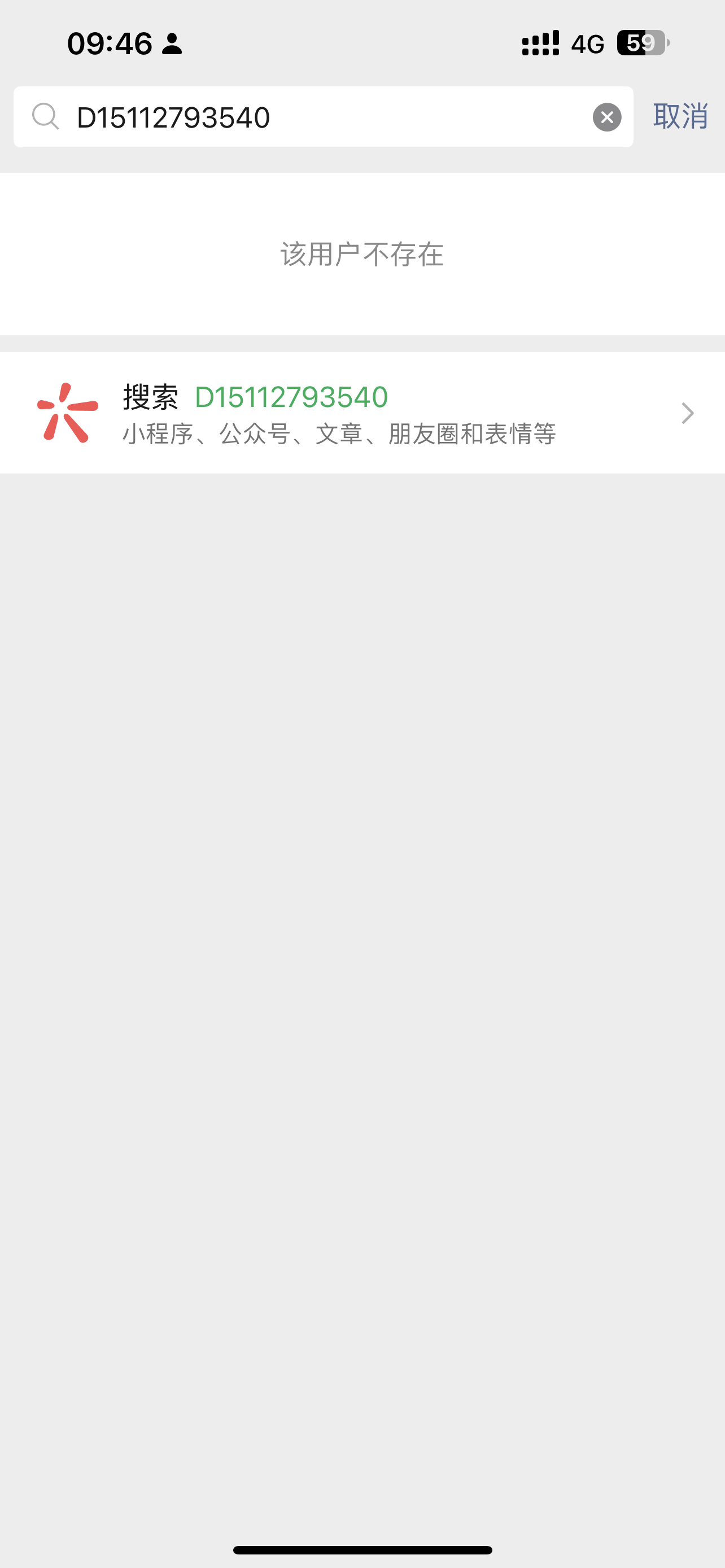Clear the search text with the X icon
725x1568 pixels.
click(x=607, y=117)
